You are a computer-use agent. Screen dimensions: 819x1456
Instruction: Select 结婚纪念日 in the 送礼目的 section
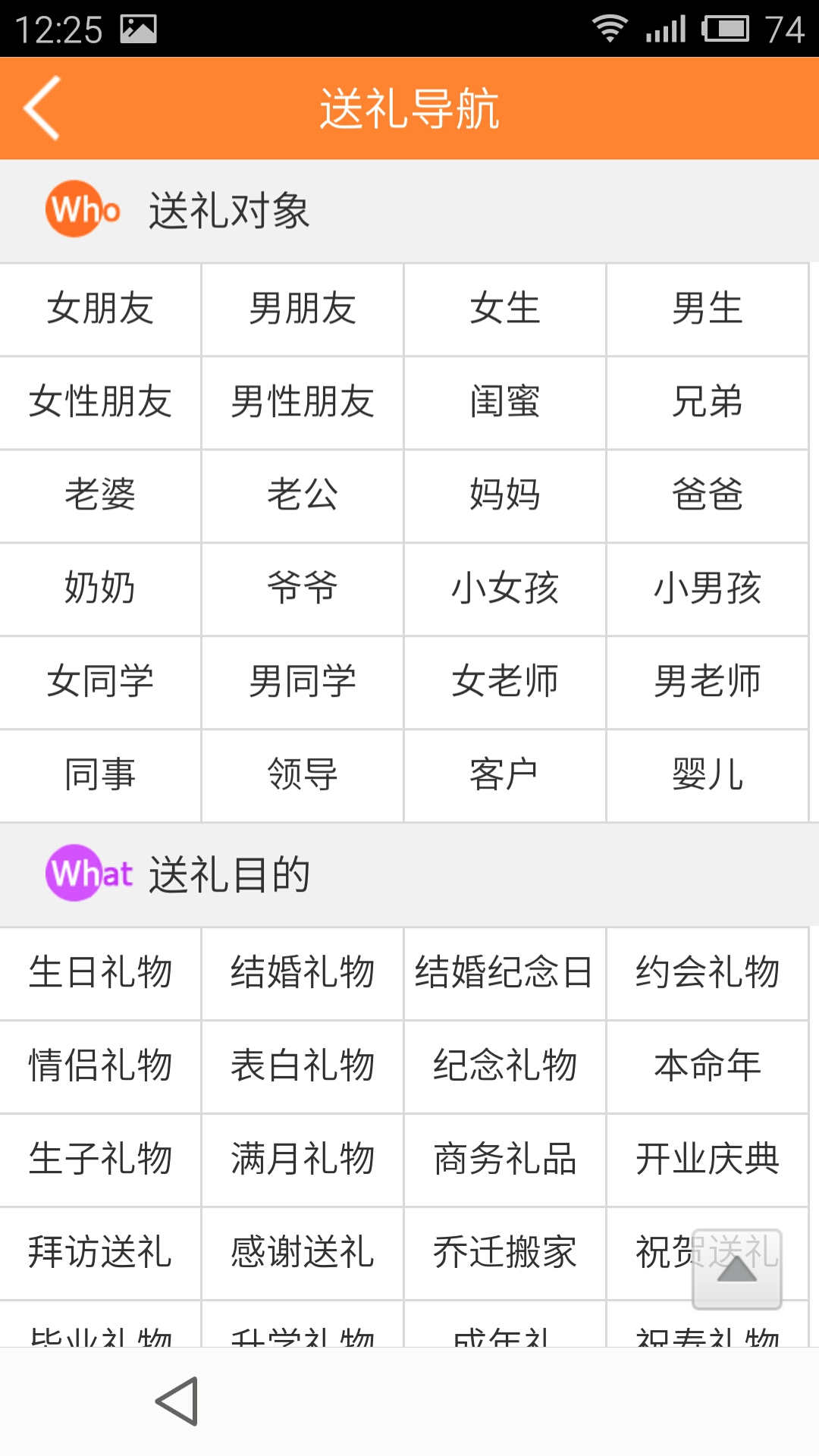tap(505, 974)
